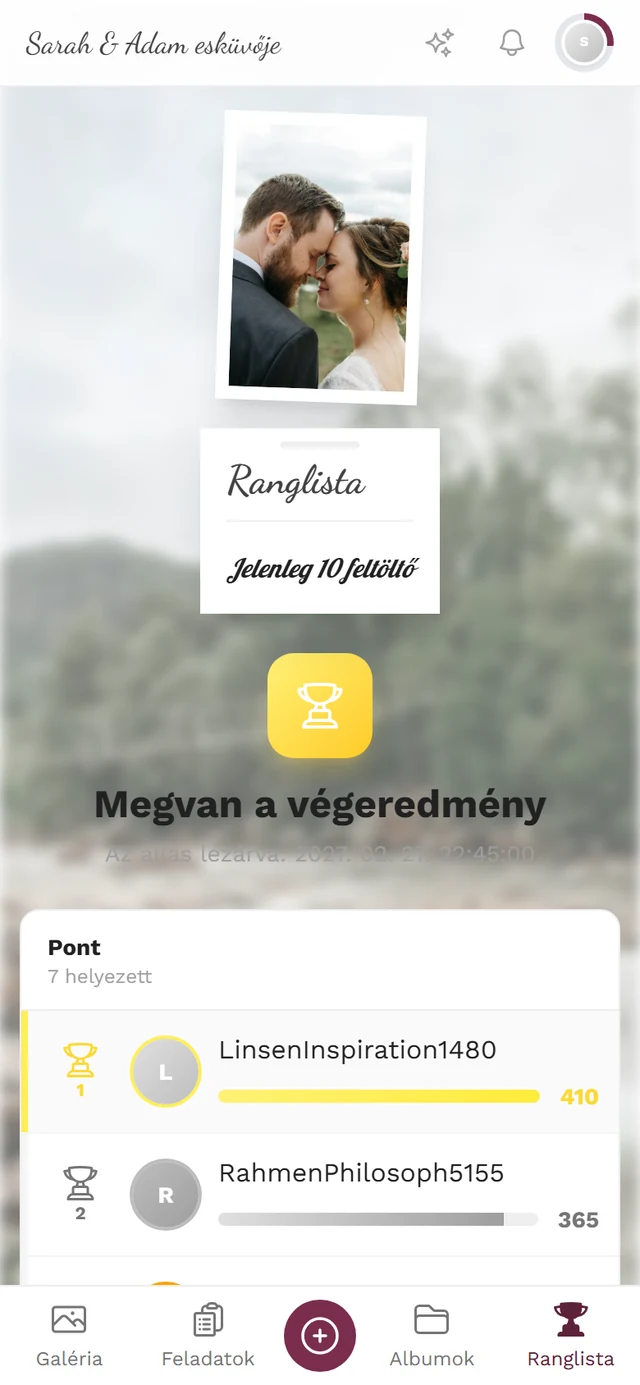640x1385 pixels.
Task: Select the Ranglista tab
Action: [571, 1336]
